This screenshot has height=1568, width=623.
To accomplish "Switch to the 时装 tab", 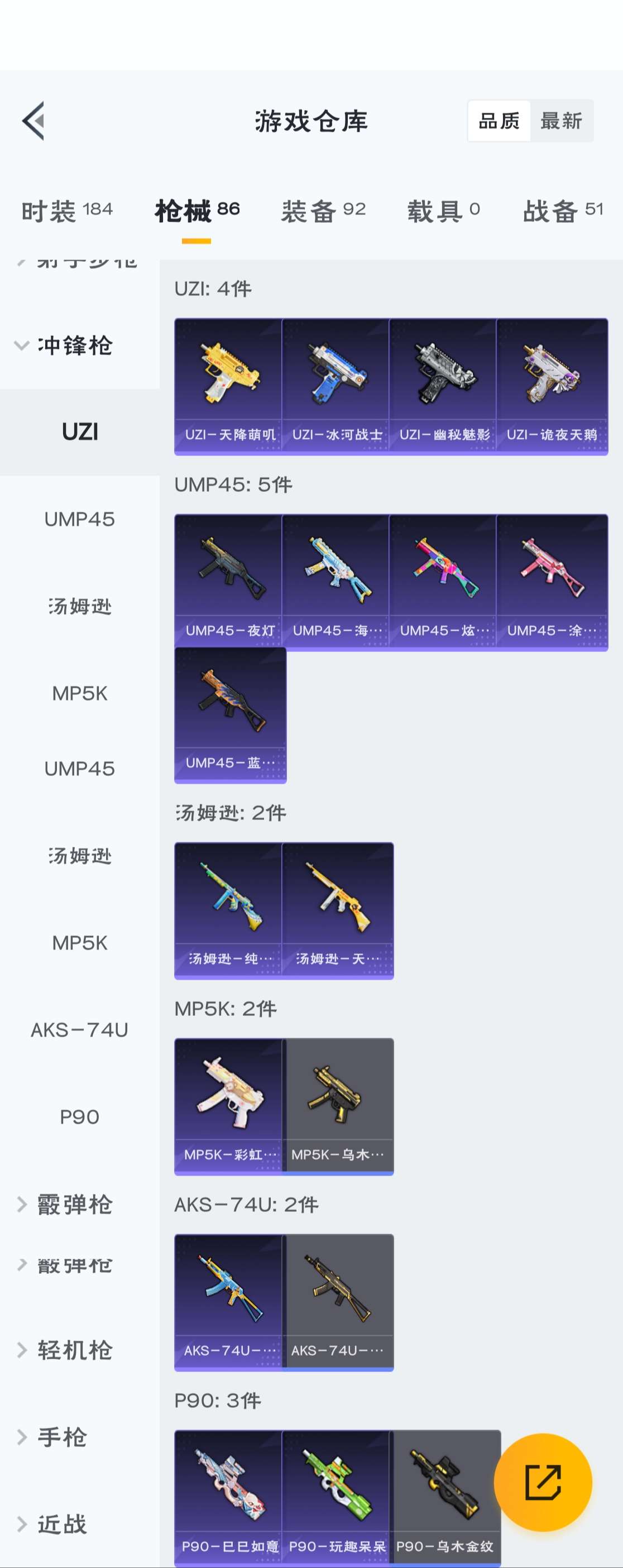I will pos(67,210).
